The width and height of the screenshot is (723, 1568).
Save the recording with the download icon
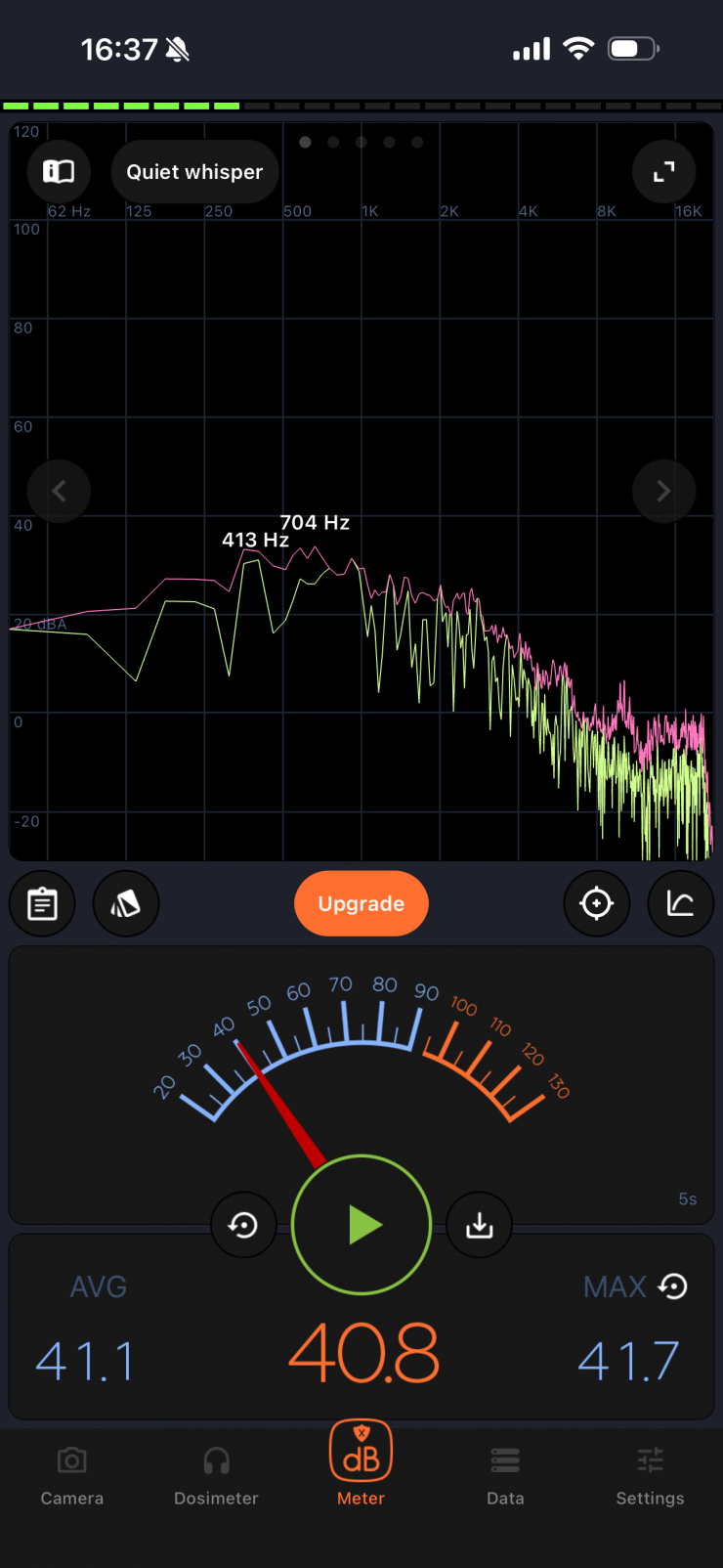[479, 1225]
